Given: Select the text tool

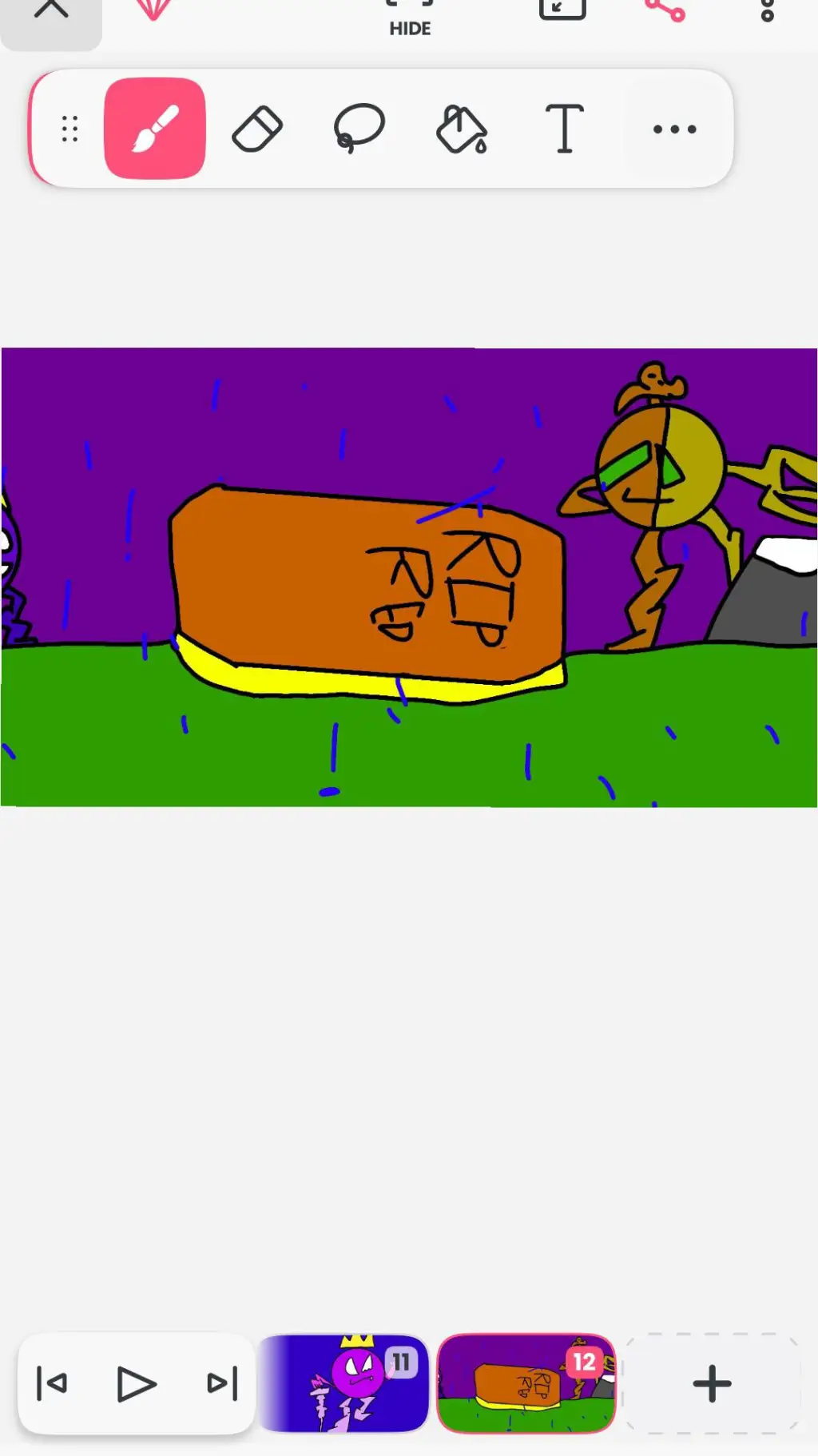Looking at the screenshot, I should pyautogui.click(x=564, y=129).
